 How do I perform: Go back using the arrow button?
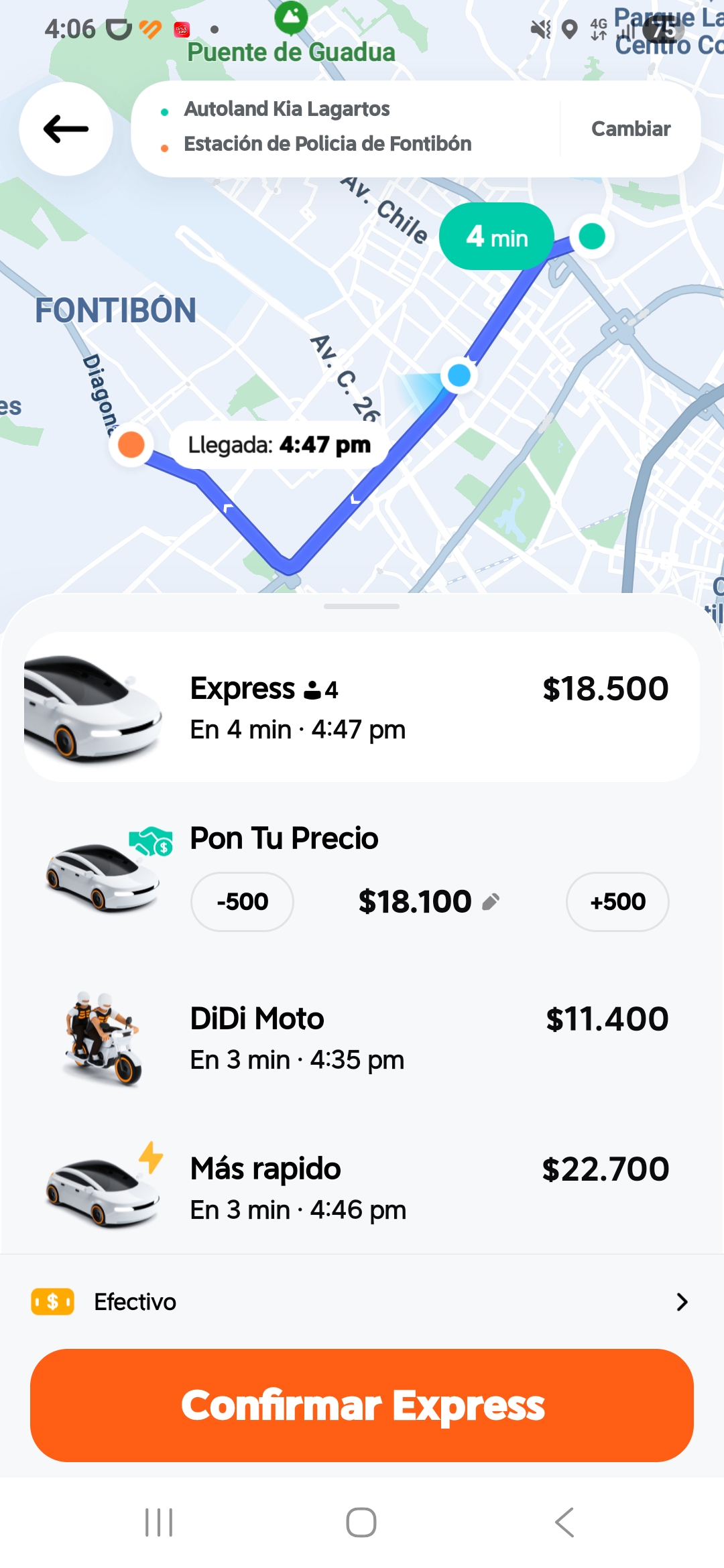(x=66, y=129)
